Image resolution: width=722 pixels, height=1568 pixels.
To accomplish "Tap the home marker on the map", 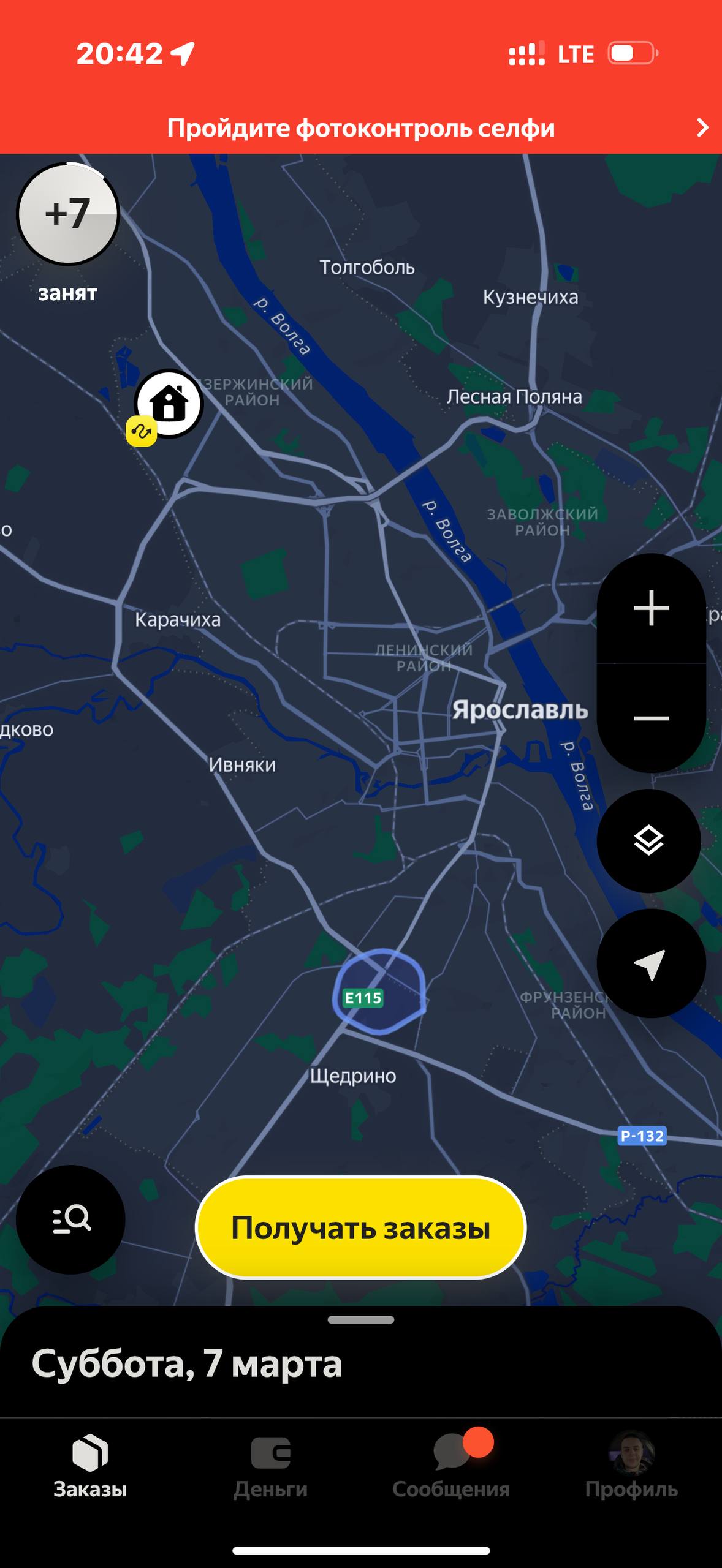I will [169, 404].
